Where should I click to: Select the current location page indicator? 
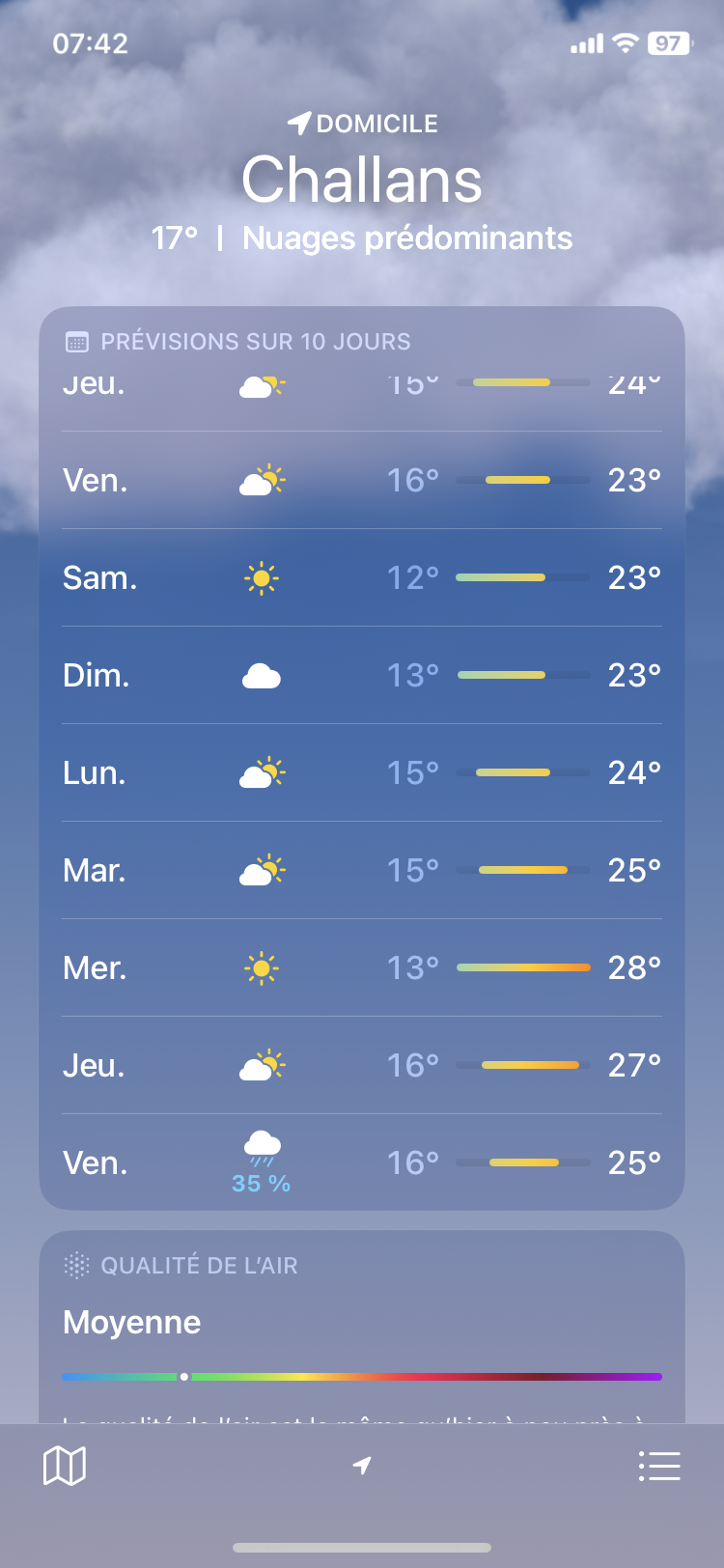[362, 1466]
